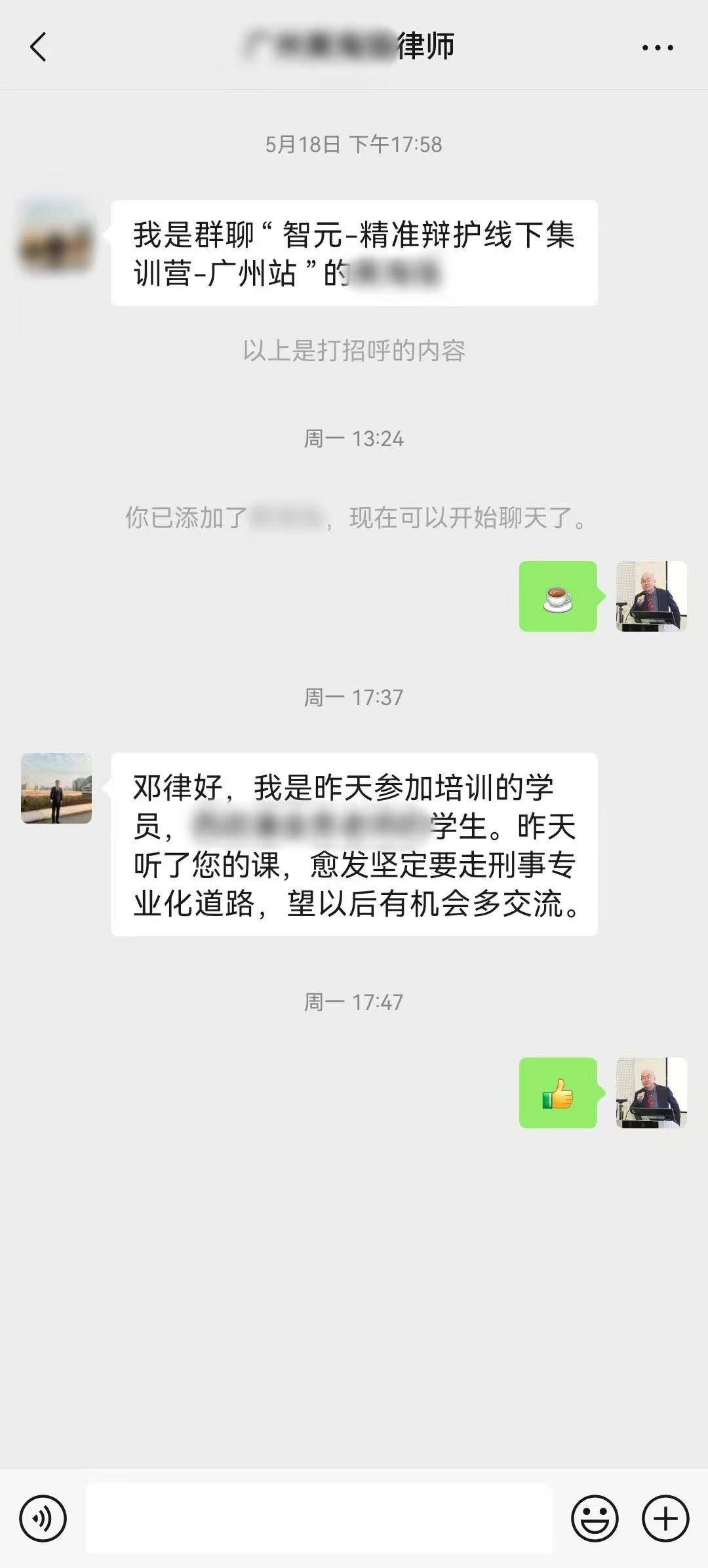Open my avatar beside the coffee emoji message
This screenshot has height=1568, width=708.
click(x=651, y=596)
